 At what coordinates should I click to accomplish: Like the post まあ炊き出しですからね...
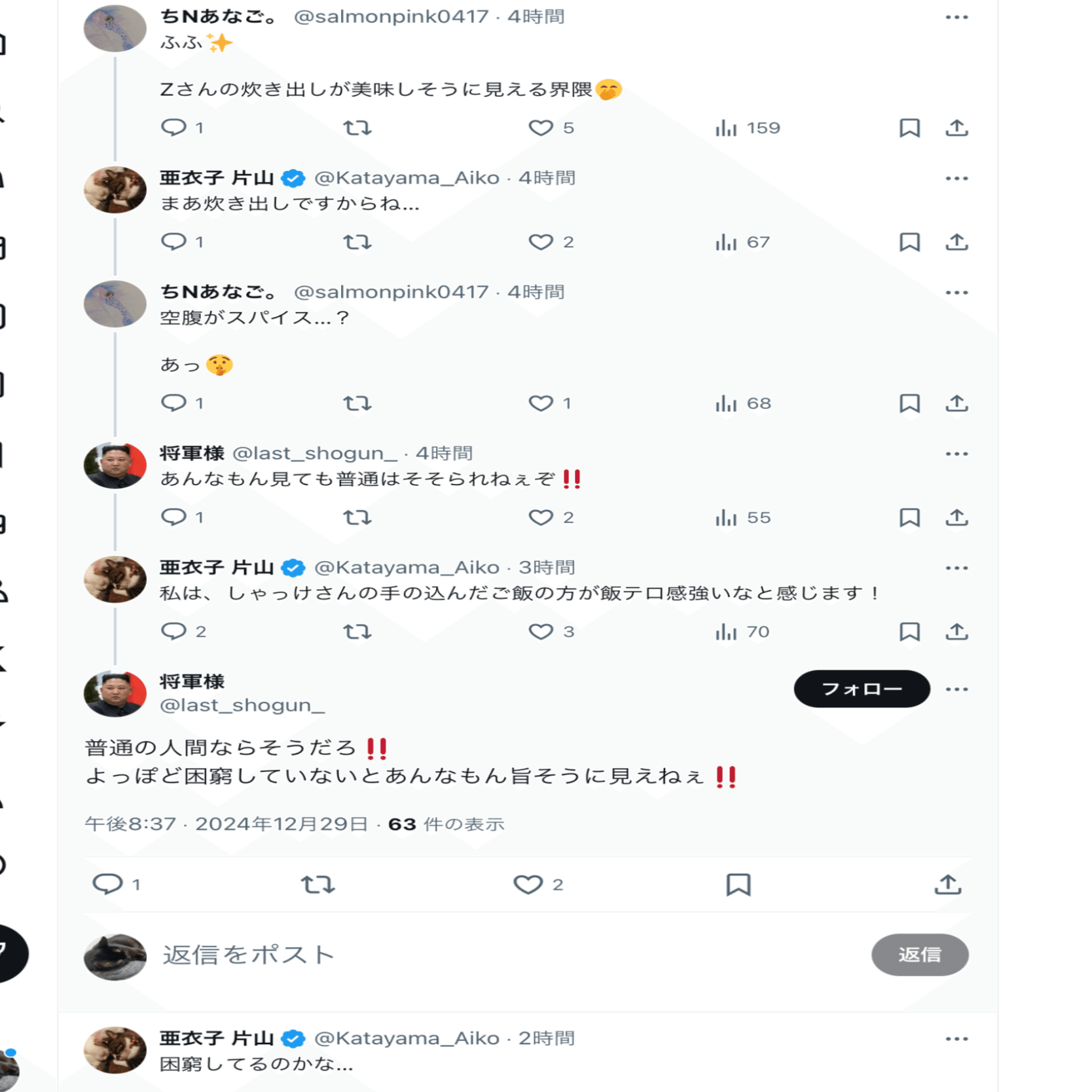pyautogui.click(x=541, y=242)
